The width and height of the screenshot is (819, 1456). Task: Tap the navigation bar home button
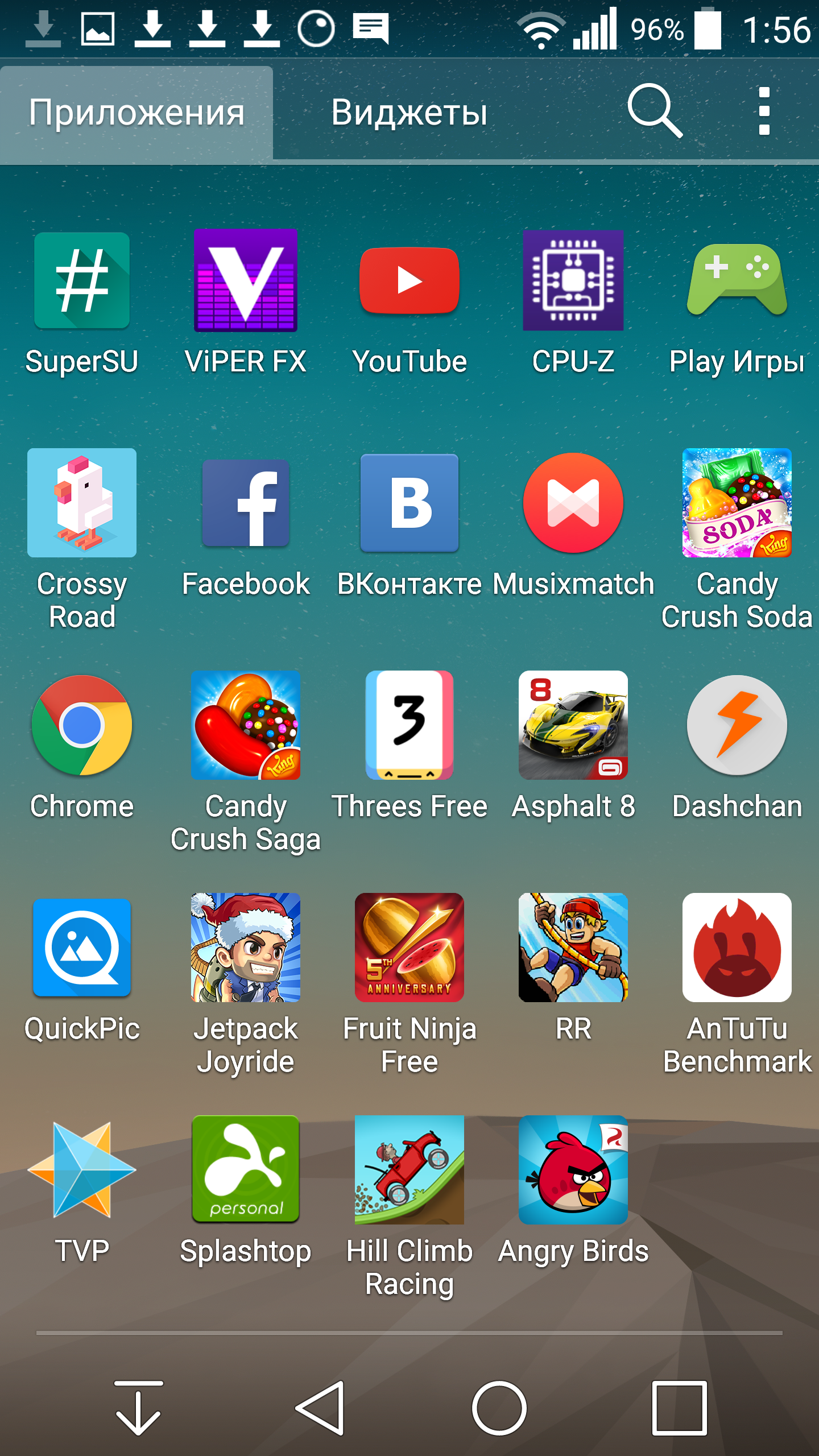coord(499,1408)
